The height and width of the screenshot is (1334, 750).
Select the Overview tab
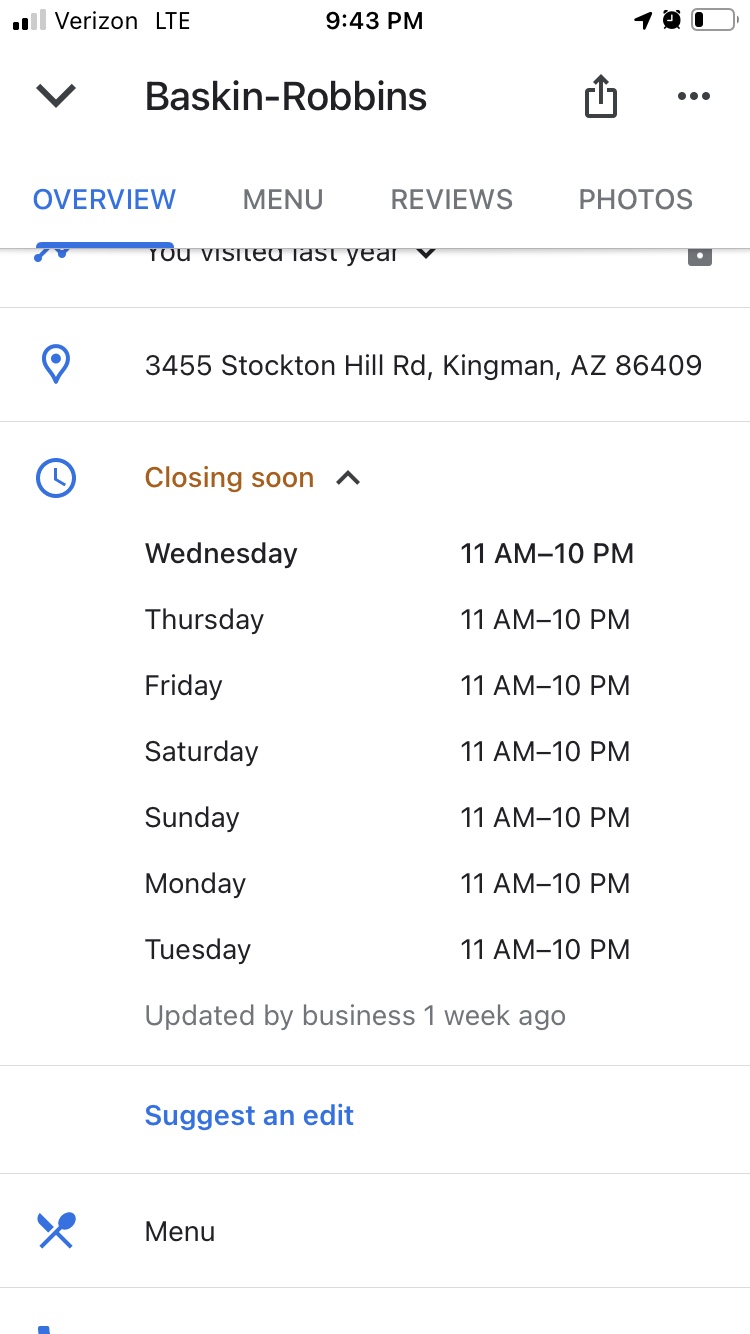[x=104, y=199]
